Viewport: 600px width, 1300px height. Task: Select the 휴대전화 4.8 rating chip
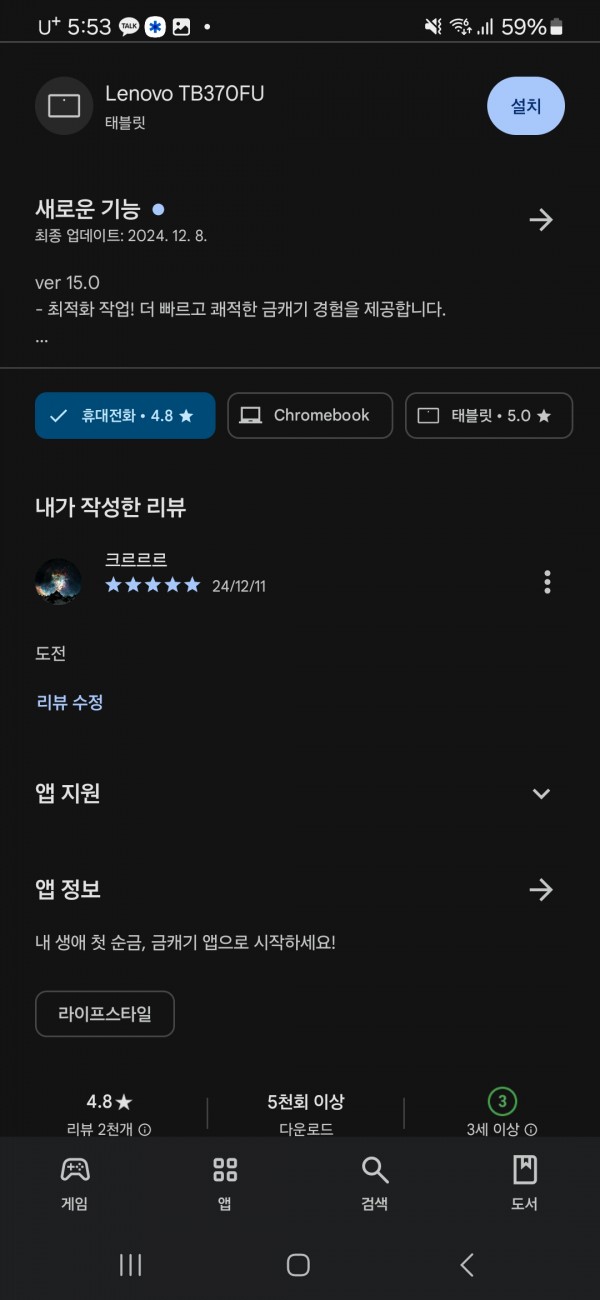coord(125,415)
